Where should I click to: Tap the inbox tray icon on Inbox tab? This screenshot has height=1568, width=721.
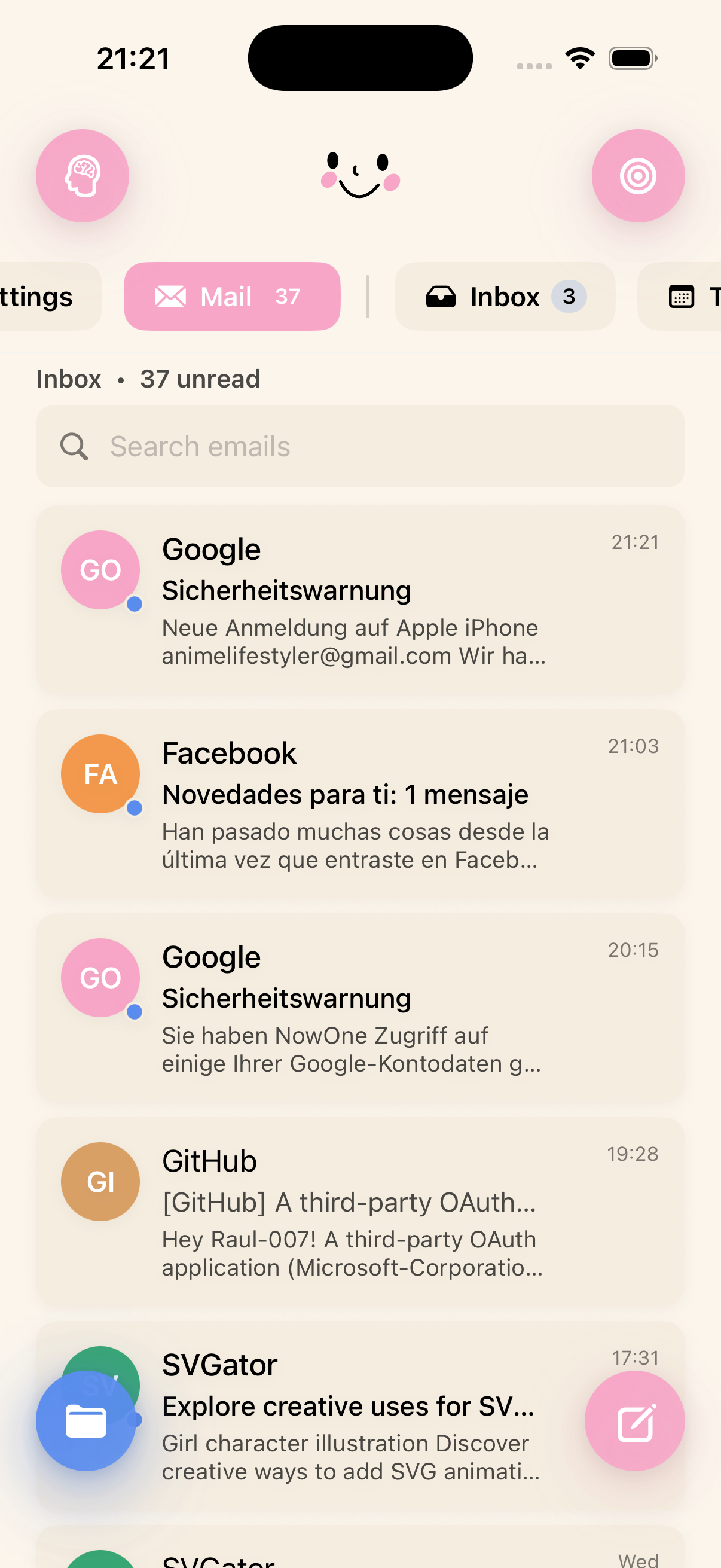442,297
